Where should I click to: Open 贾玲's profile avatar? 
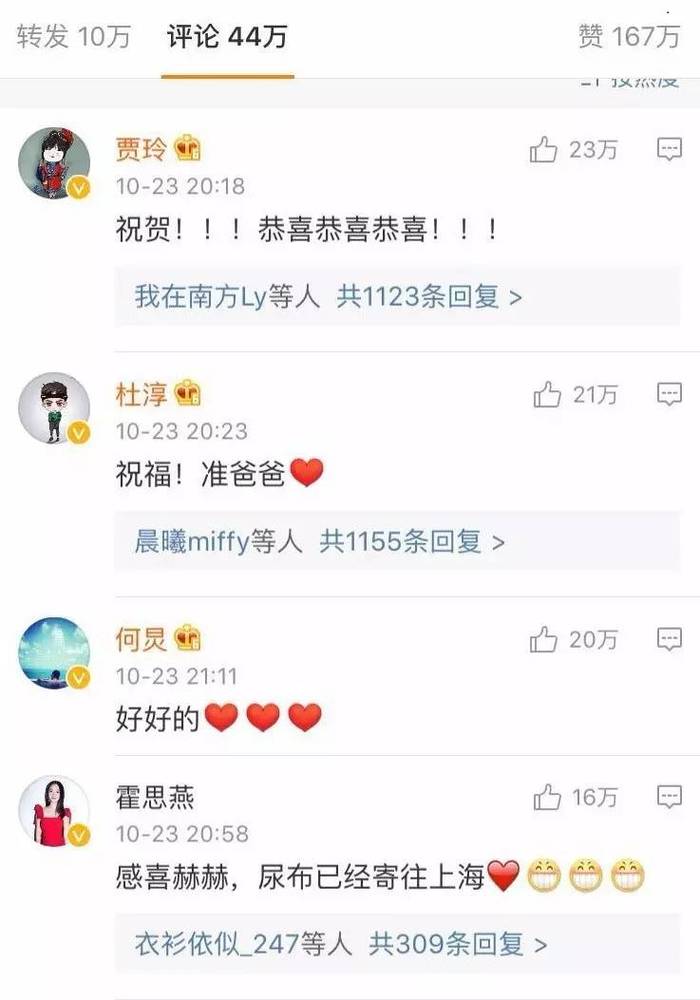[54, 163]
